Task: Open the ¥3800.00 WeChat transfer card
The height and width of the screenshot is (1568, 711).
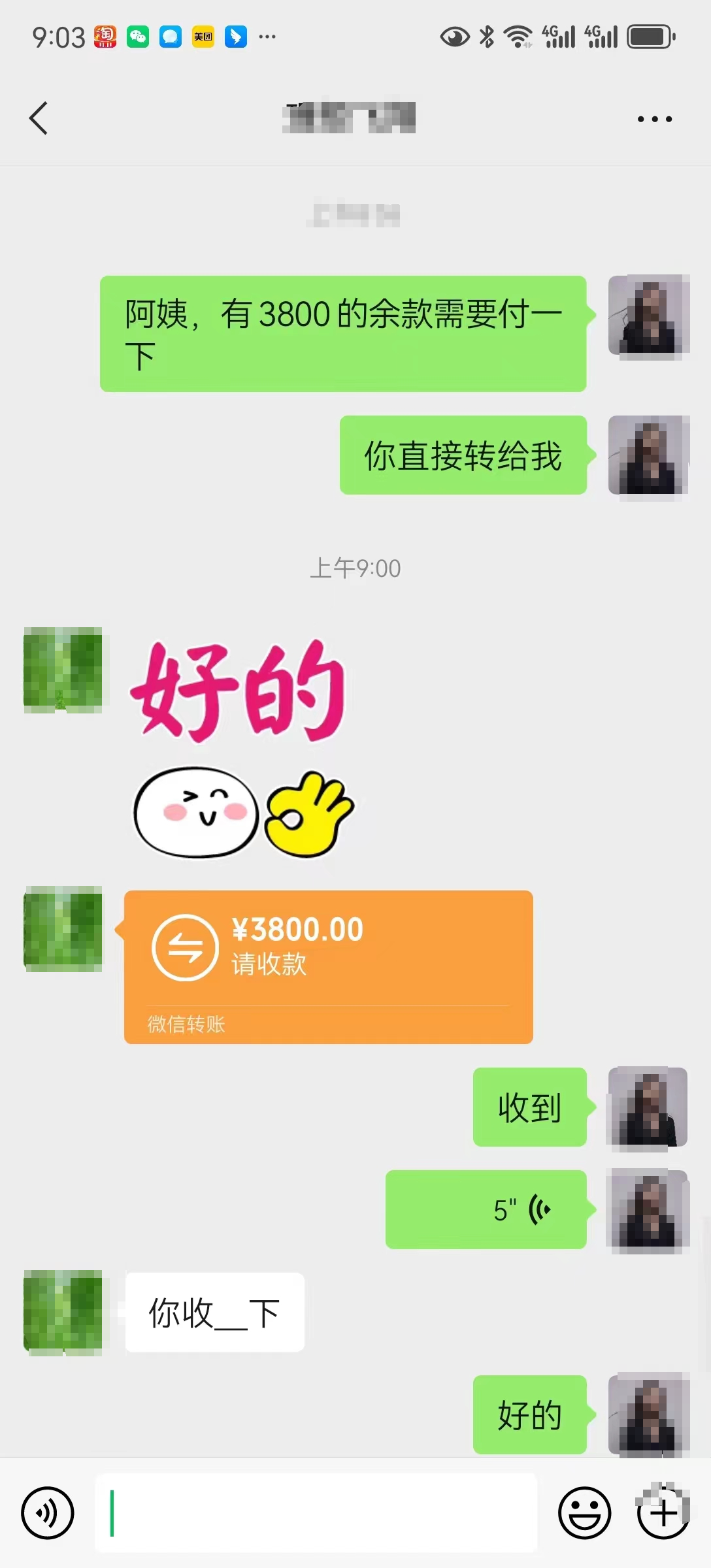Action: pyautogui.click(x=328, y=966)
